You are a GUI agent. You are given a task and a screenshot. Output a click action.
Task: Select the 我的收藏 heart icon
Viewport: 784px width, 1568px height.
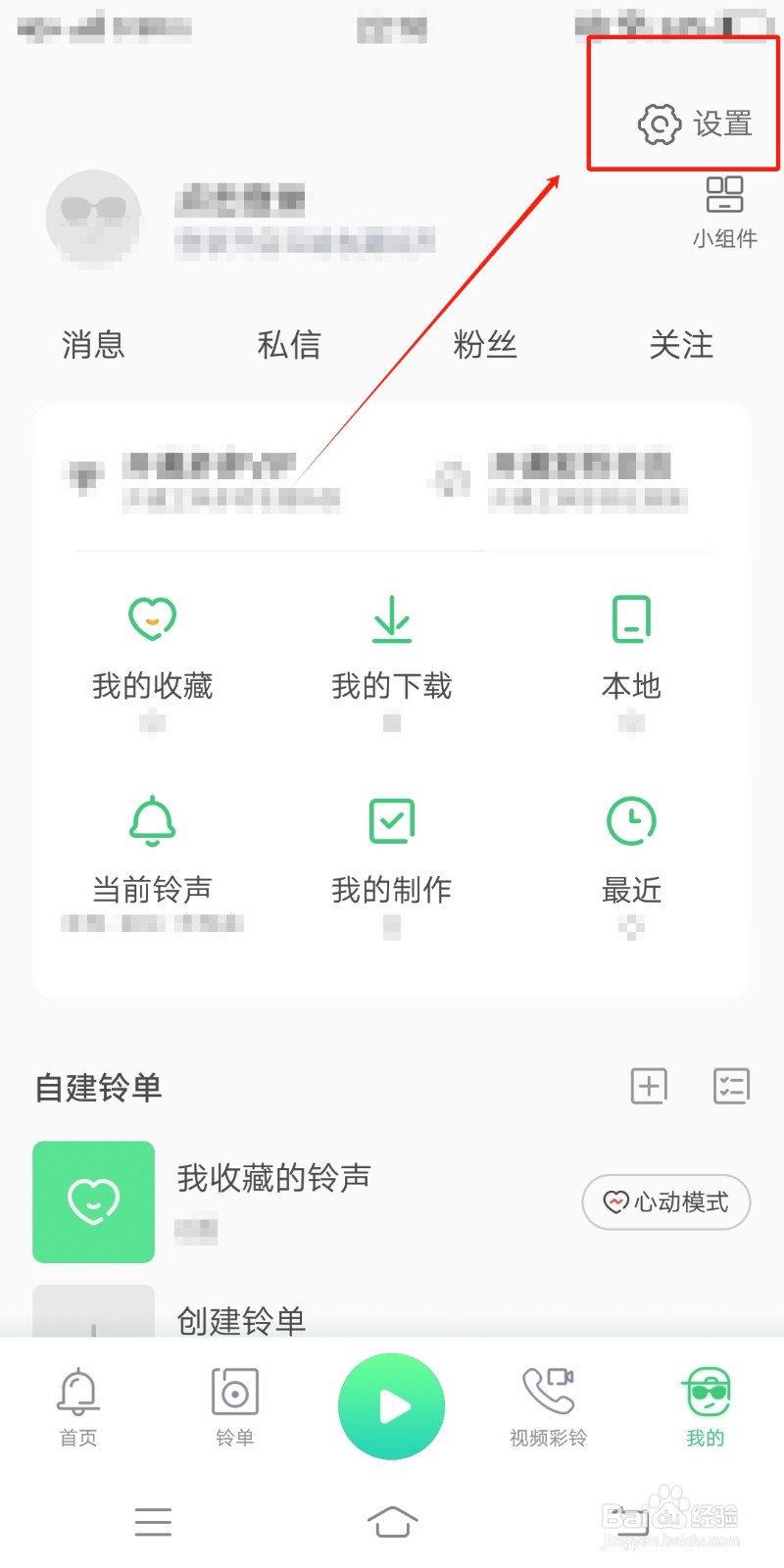151,618
